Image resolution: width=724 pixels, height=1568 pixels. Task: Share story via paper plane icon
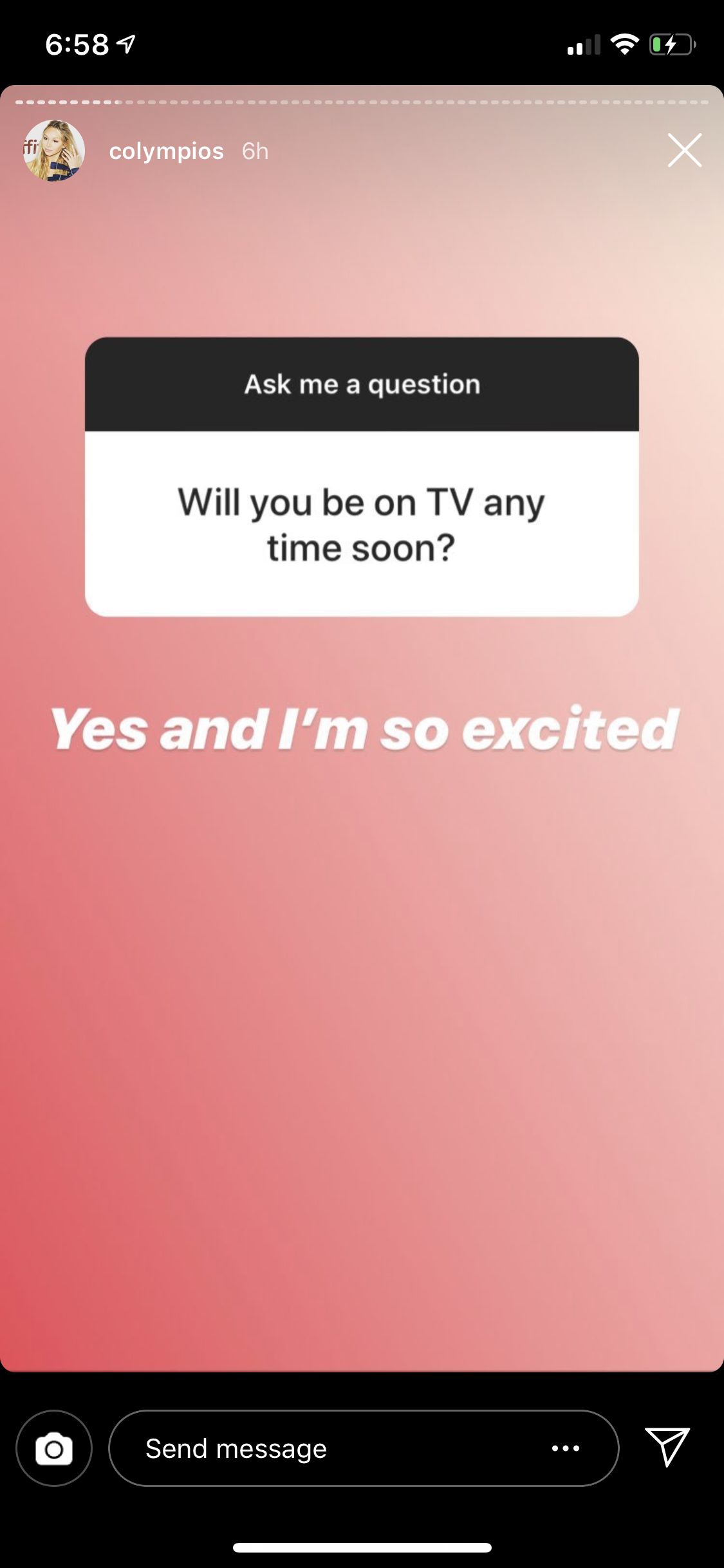click(x=667, y=1446)
